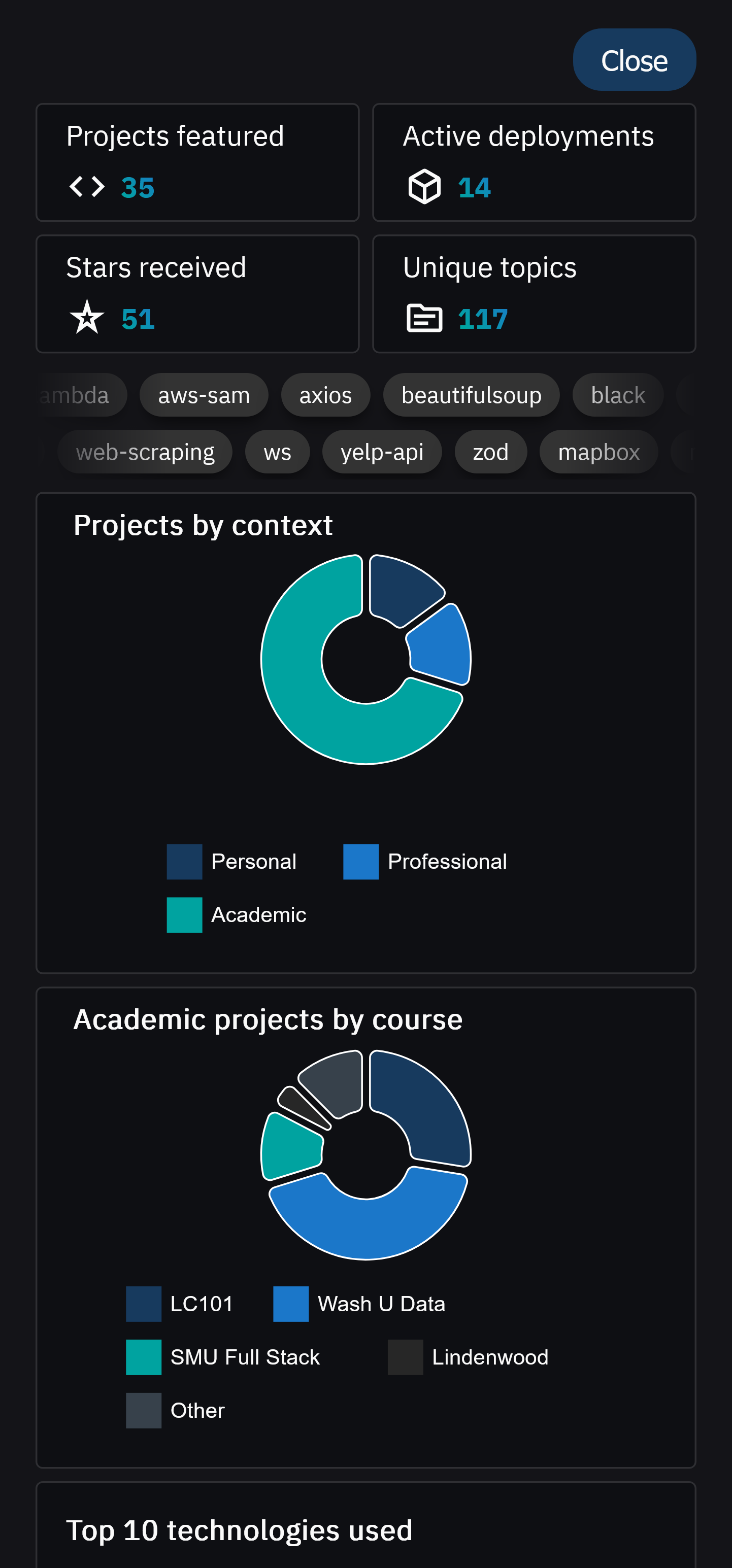Select the web-scraping topic chip
This screenshot has width=732, height=1568.
click(x=145, y=452)
